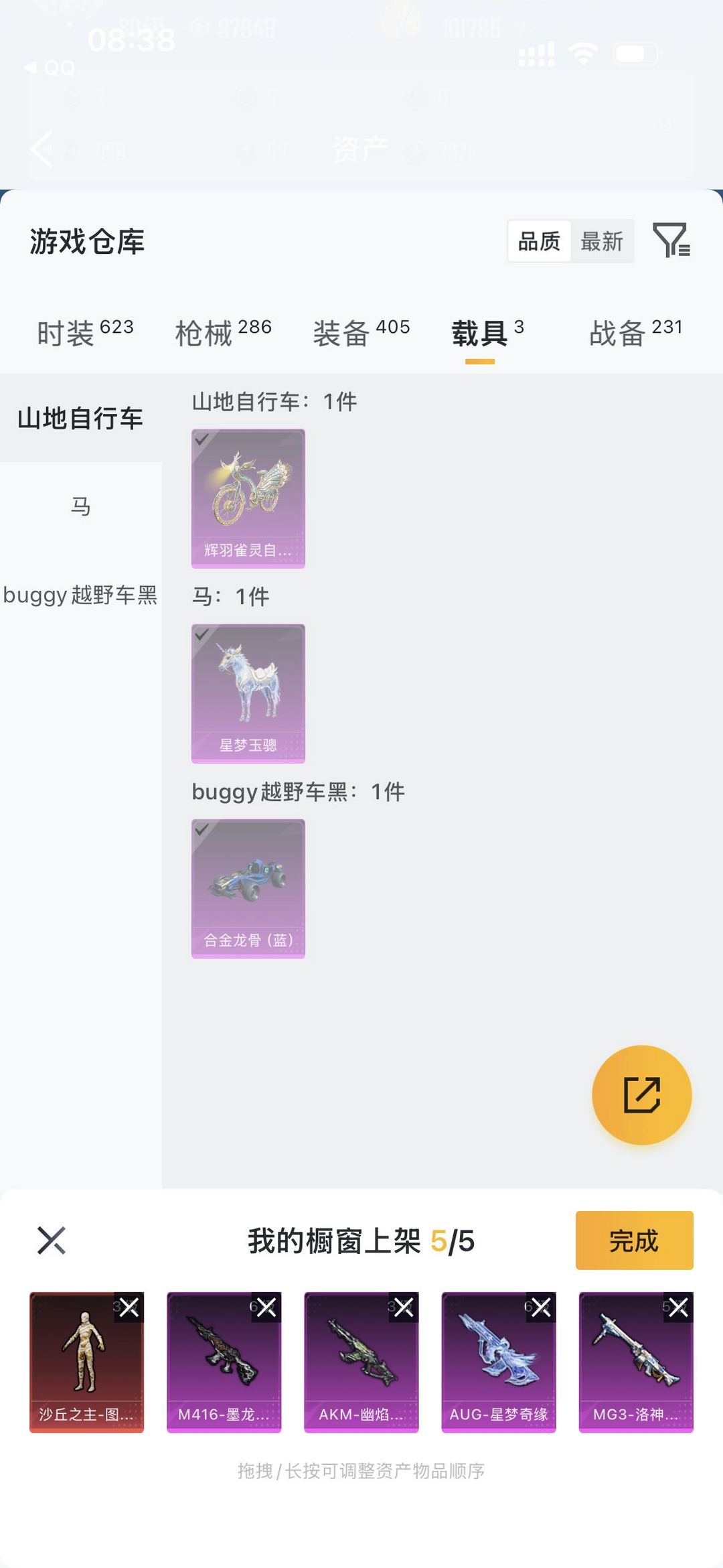
Task: Remove AUG-星梦奇缘 from the showcase
Action: [x=541, y=1307]
